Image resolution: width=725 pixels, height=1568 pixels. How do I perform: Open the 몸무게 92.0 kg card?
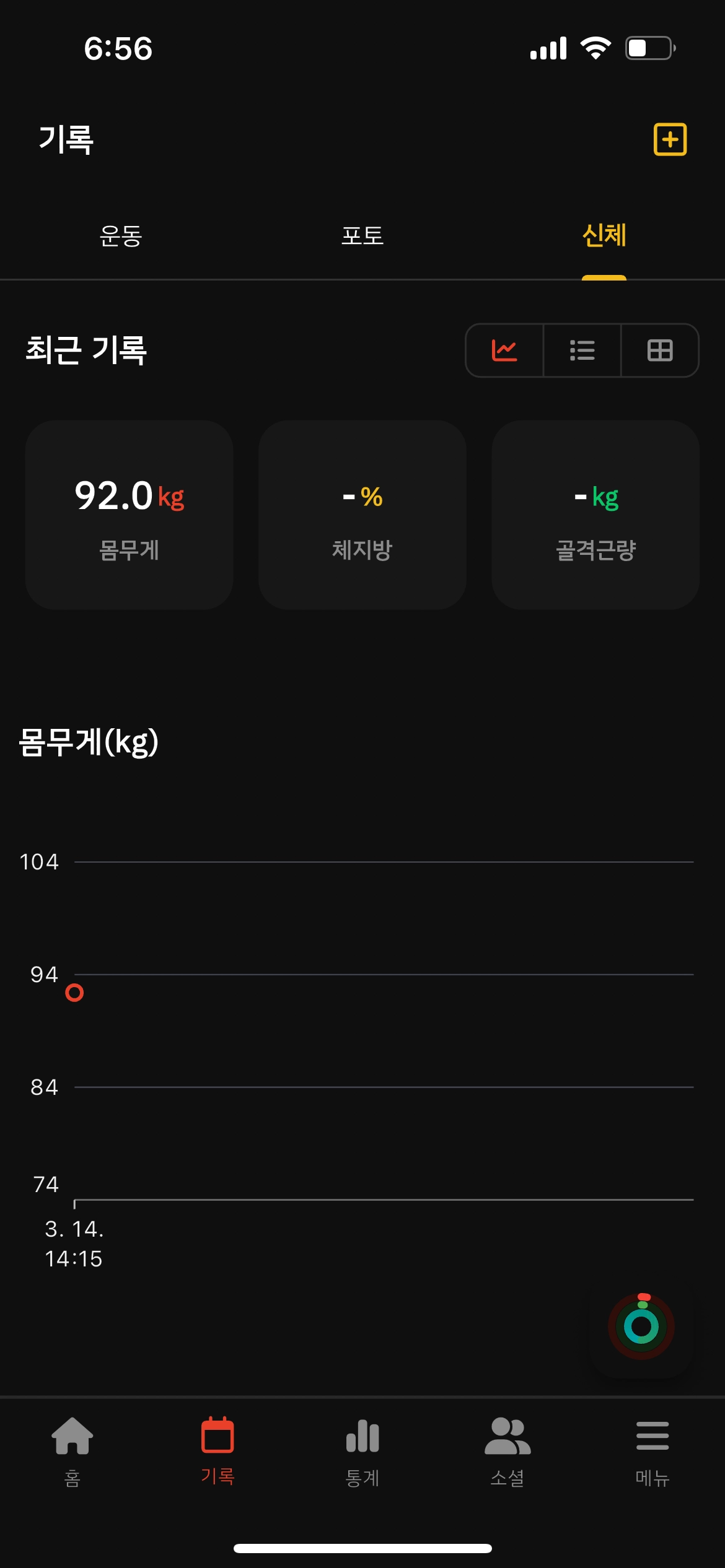130,515
